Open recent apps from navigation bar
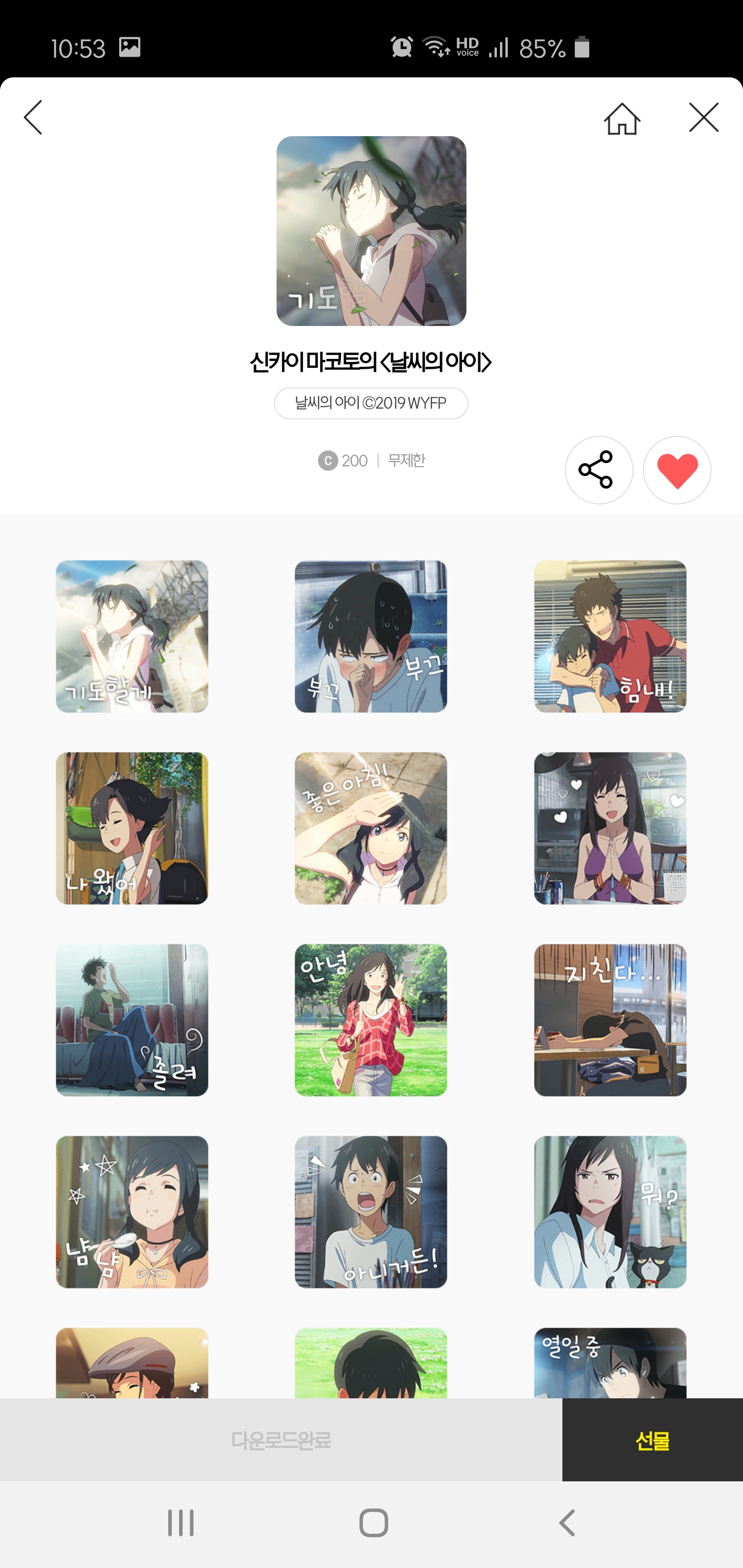This screenshot has width=743, height=1568. click(x=181, y=1523)
